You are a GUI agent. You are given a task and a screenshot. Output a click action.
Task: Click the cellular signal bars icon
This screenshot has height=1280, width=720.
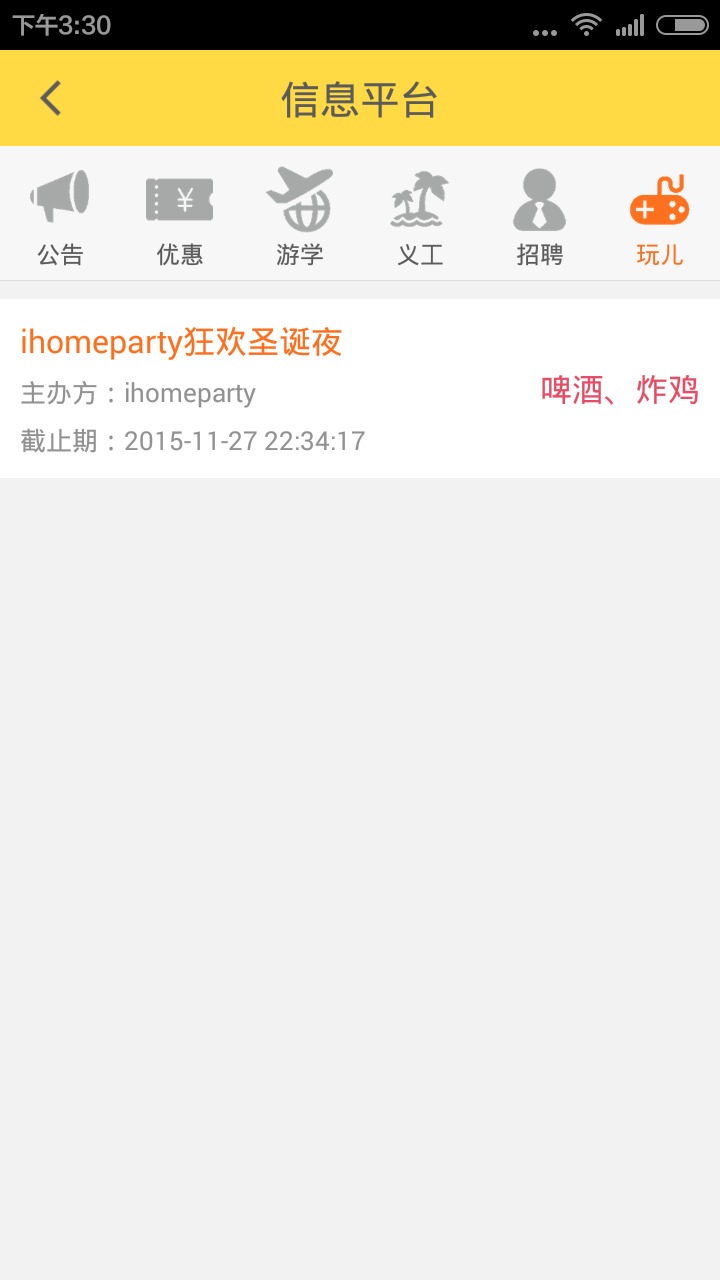(630, 26)
